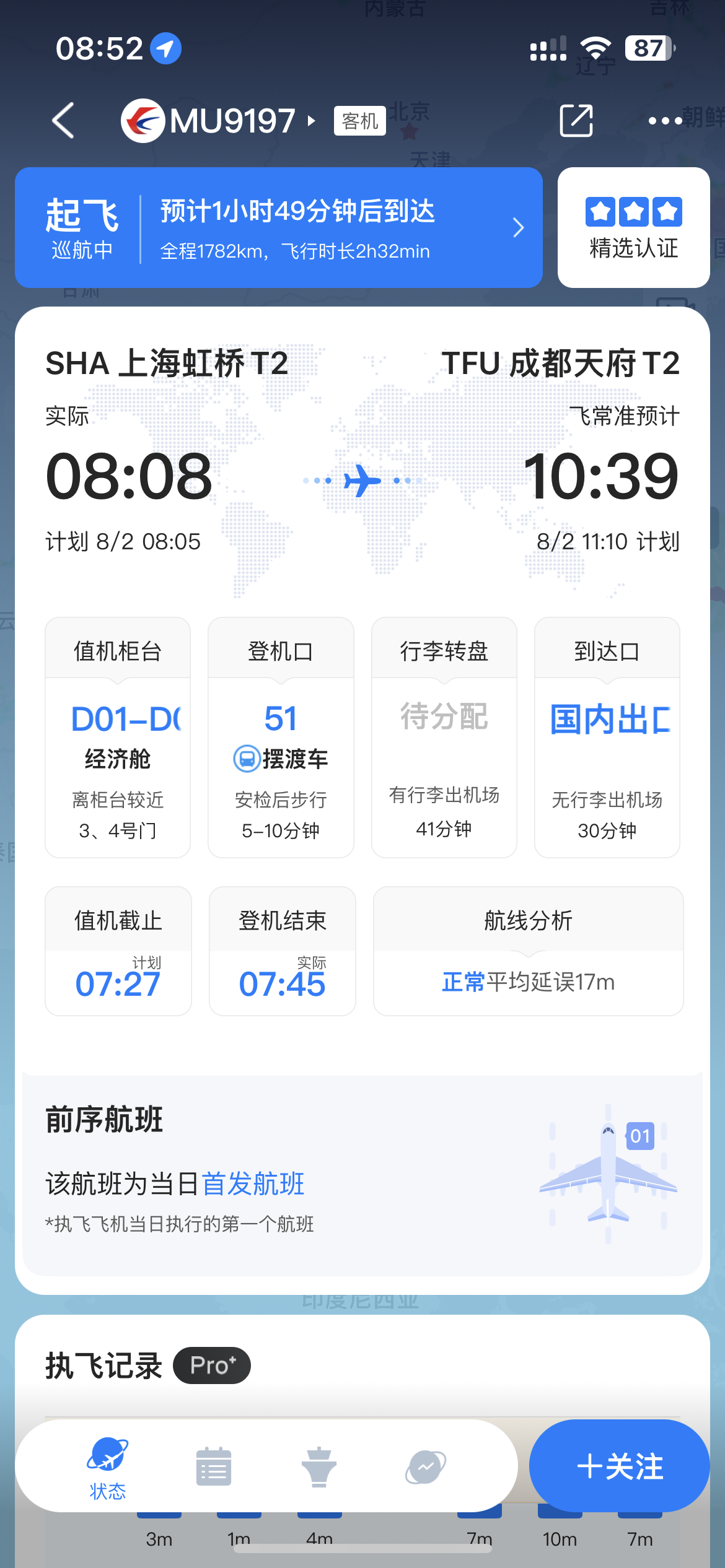Open the 登机结束 boarding end card

282,951
